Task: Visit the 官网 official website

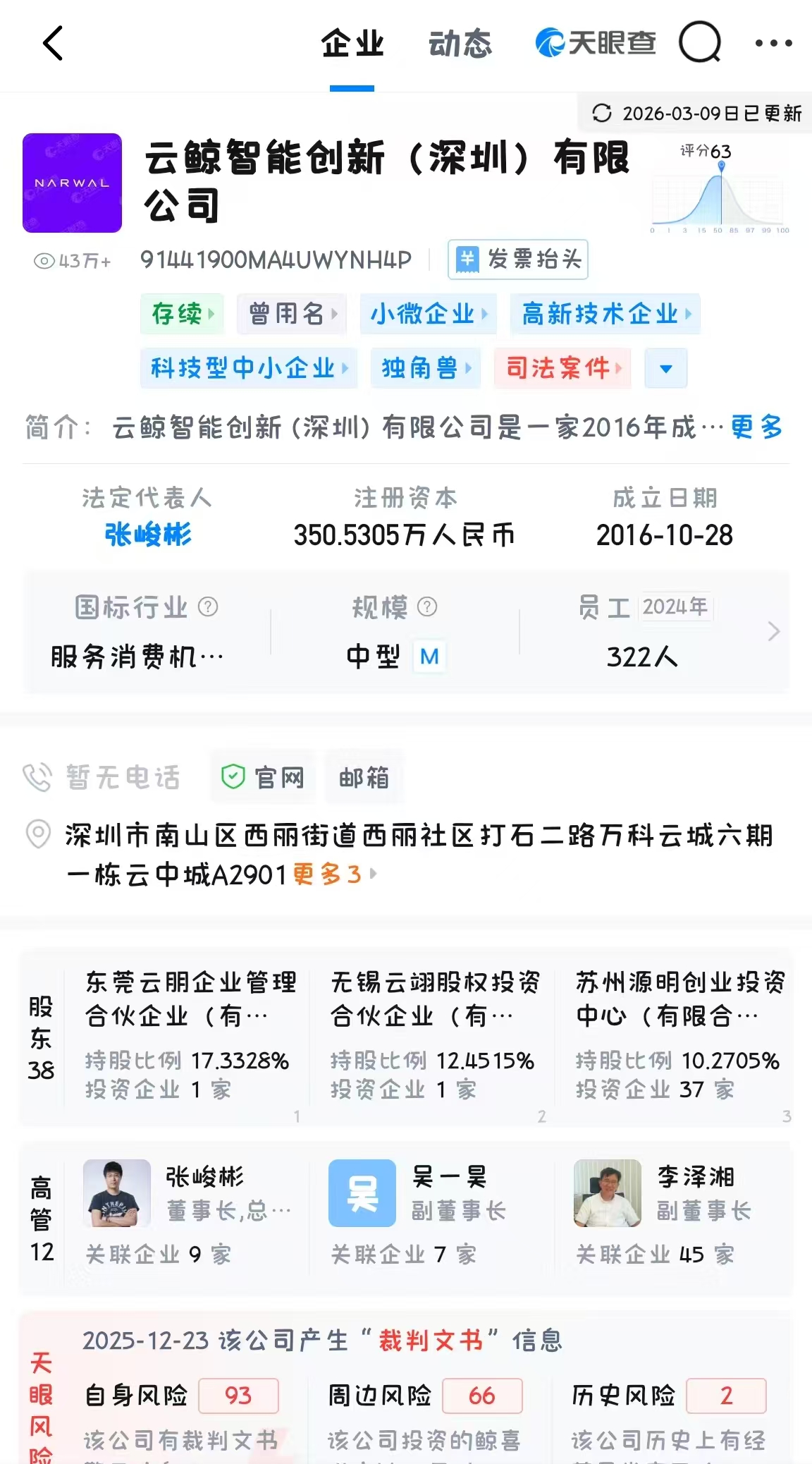Action: (x=264, y=777)
